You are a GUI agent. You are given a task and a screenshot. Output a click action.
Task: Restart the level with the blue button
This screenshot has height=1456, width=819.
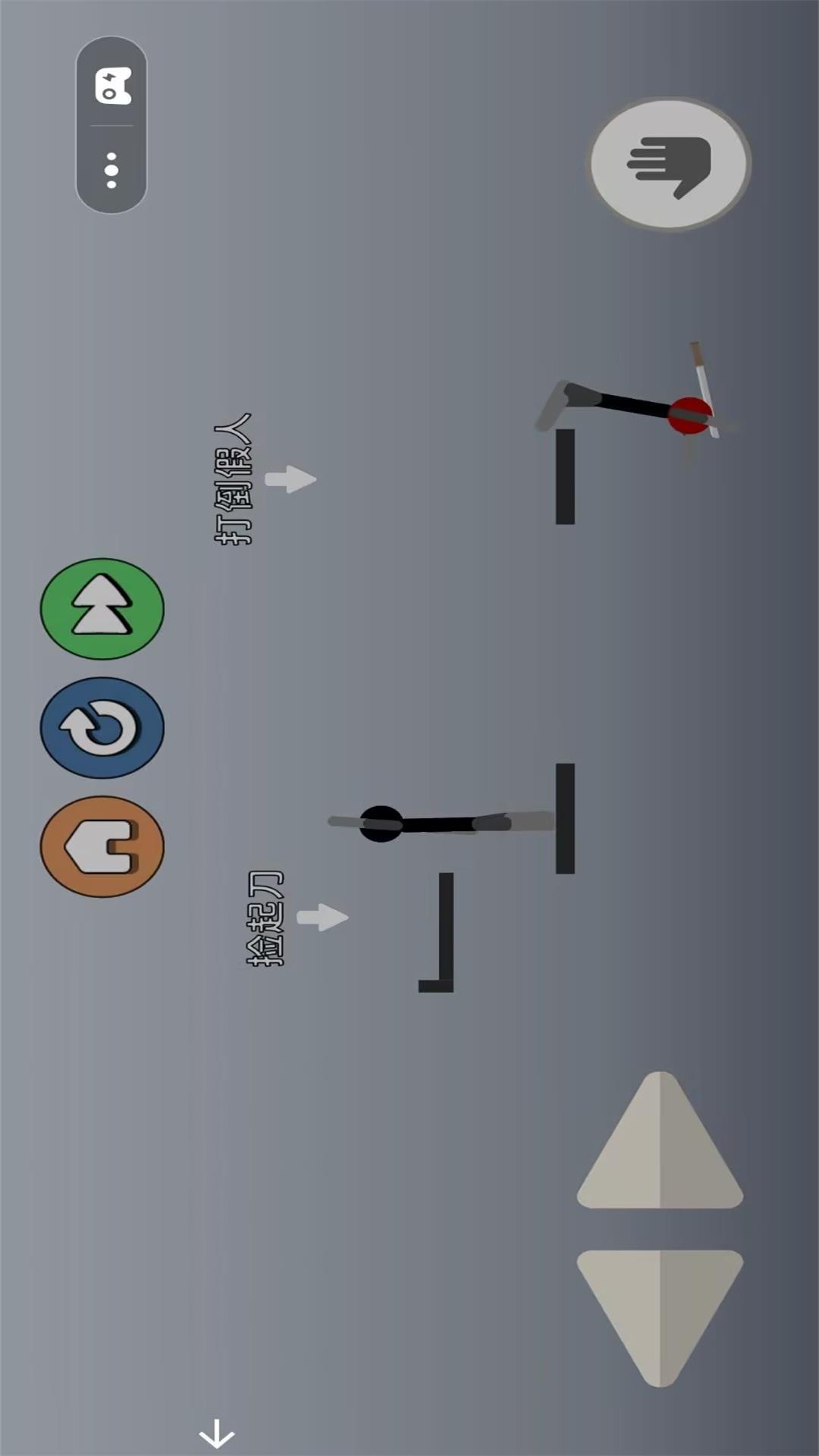coord(102,728)
